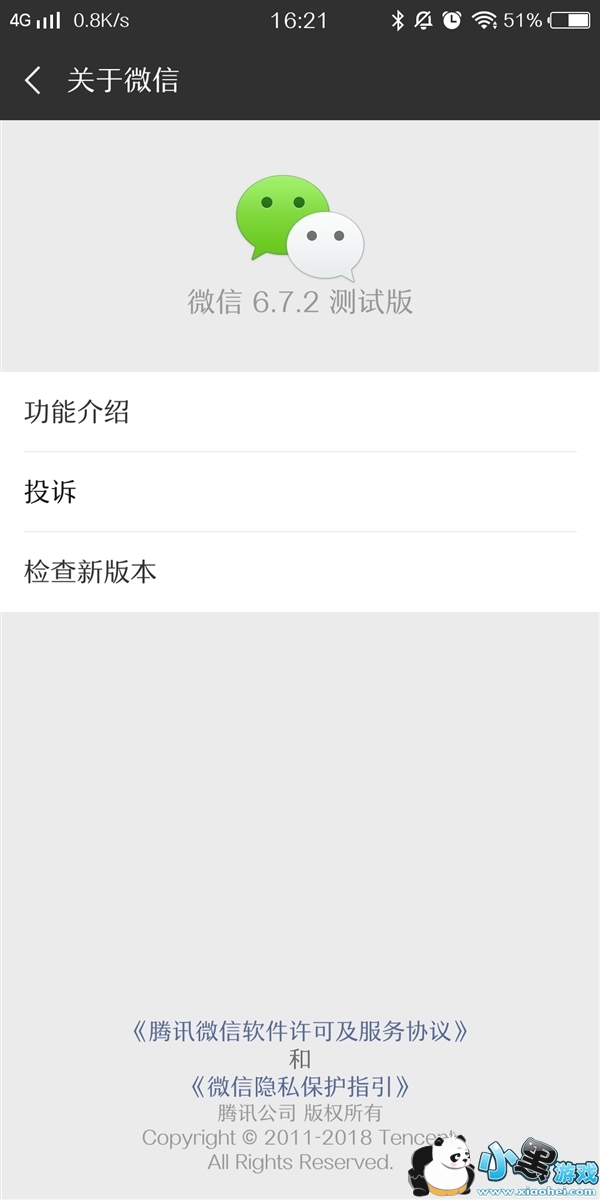Open the 《微信隐私保护指引》 link

click(x=300, y=1087)
